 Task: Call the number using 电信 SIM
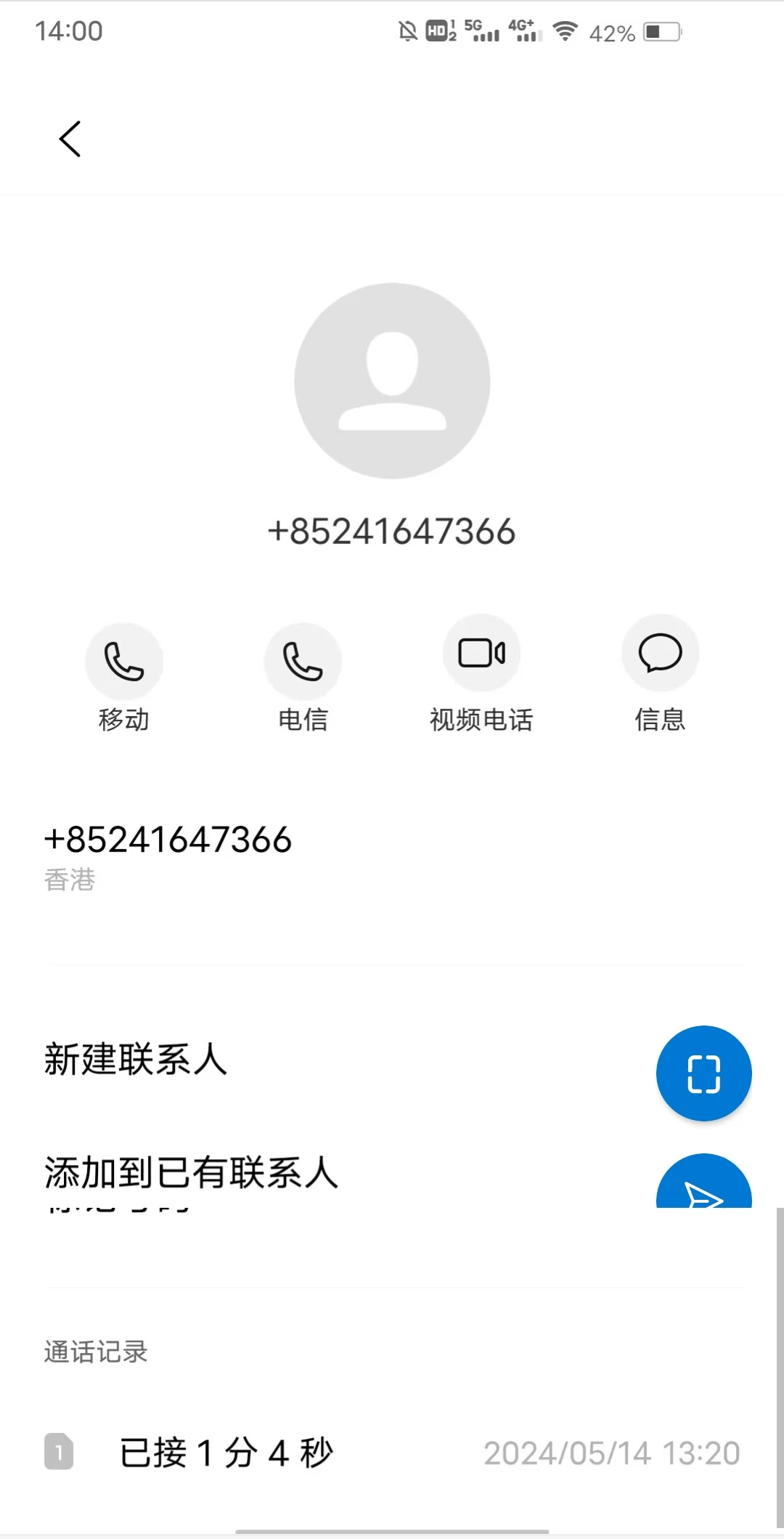click(303, 660)
